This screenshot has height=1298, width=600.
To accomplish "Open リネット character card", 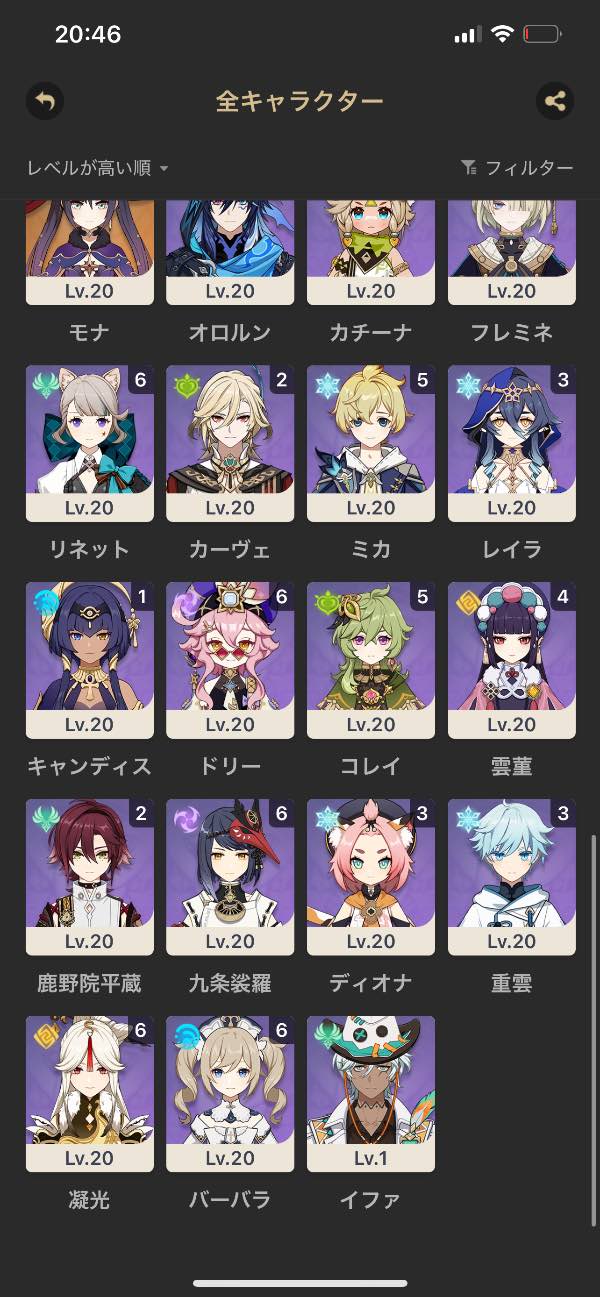I will [x=90, y=443].
